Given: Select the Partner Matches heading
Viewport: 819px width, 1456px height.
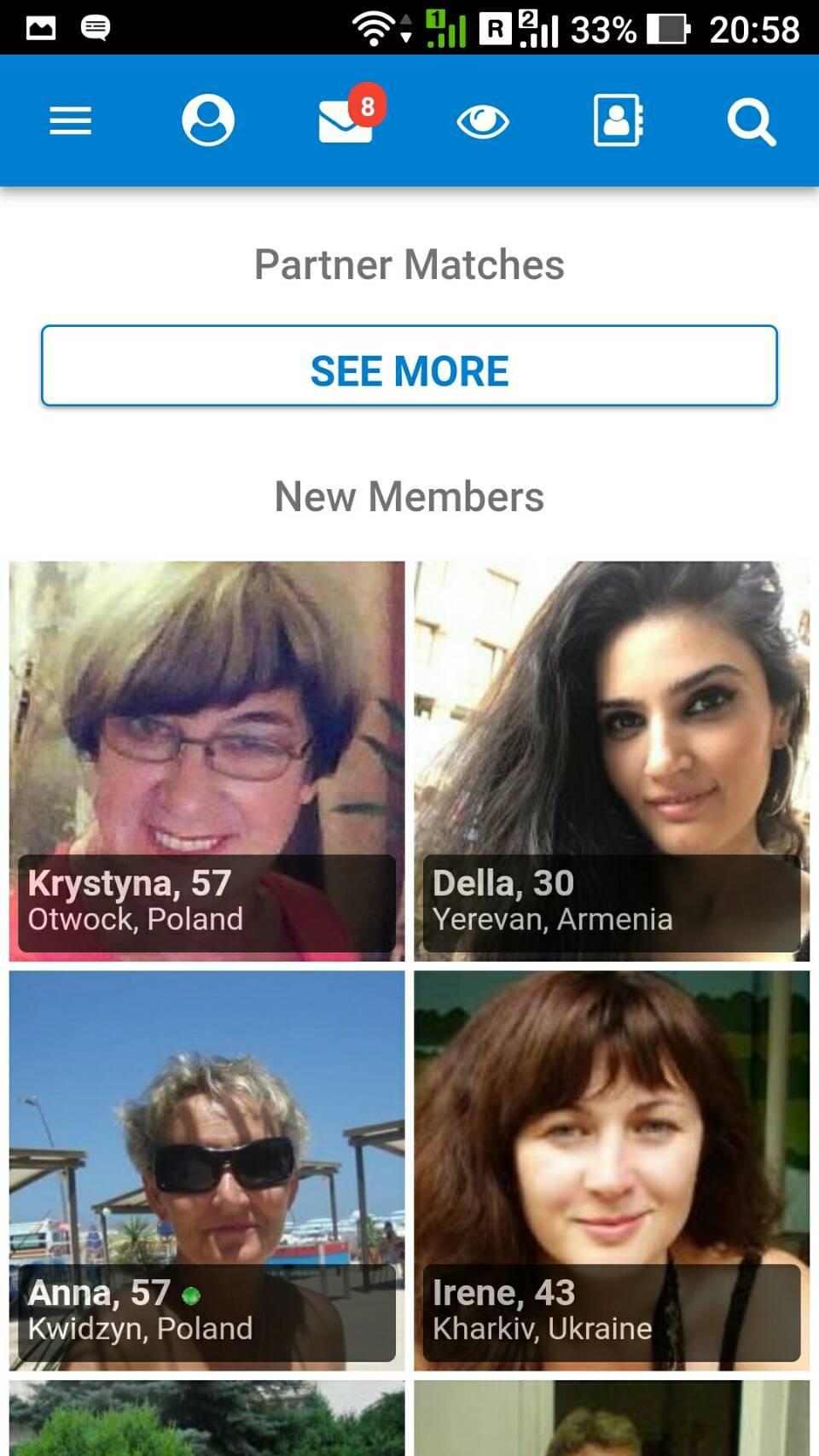Looking at the screenshot, I should (409, 263).
